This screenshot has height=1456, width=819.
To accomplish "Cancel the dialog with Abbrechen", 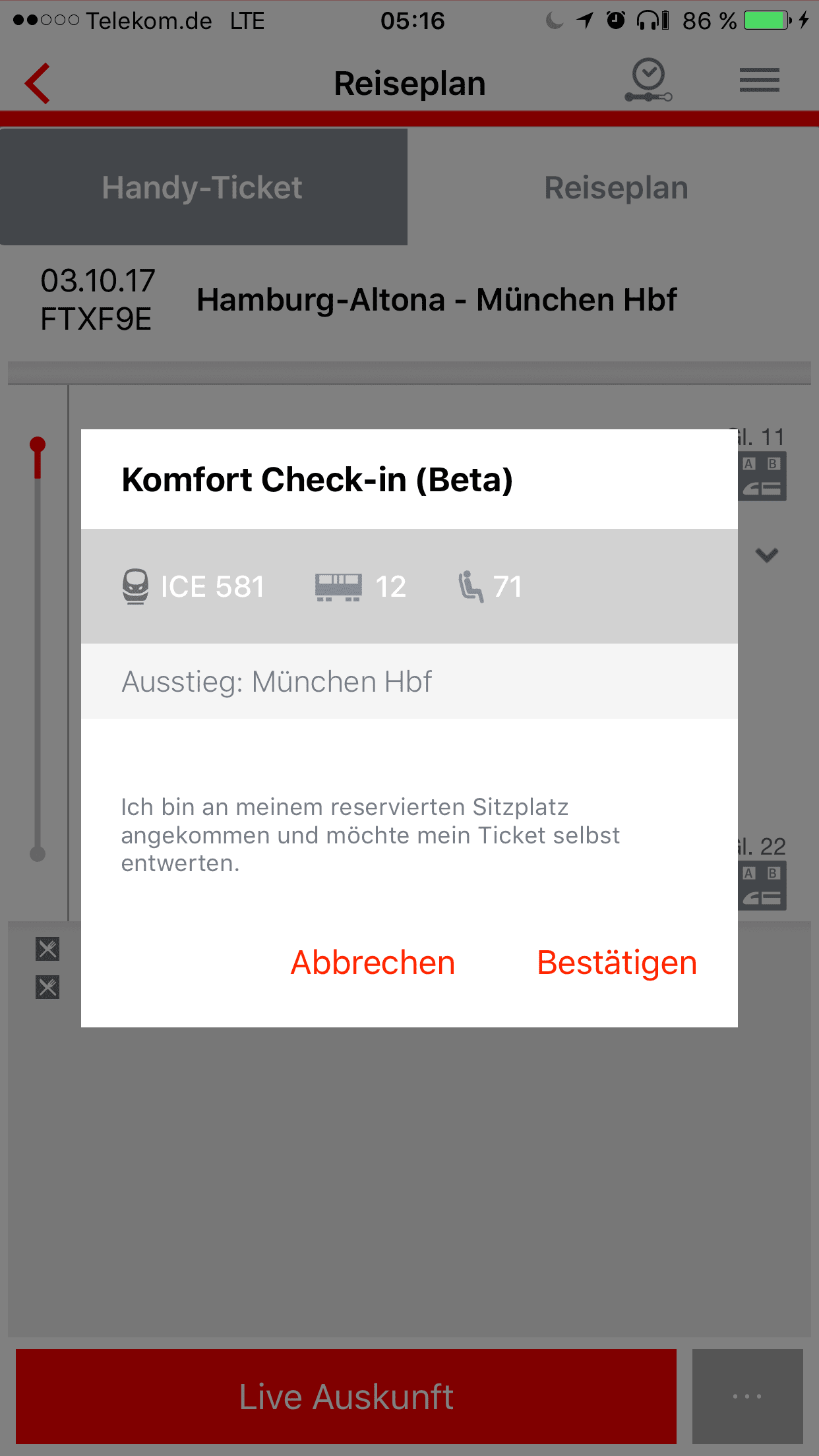I will point(373,963).
